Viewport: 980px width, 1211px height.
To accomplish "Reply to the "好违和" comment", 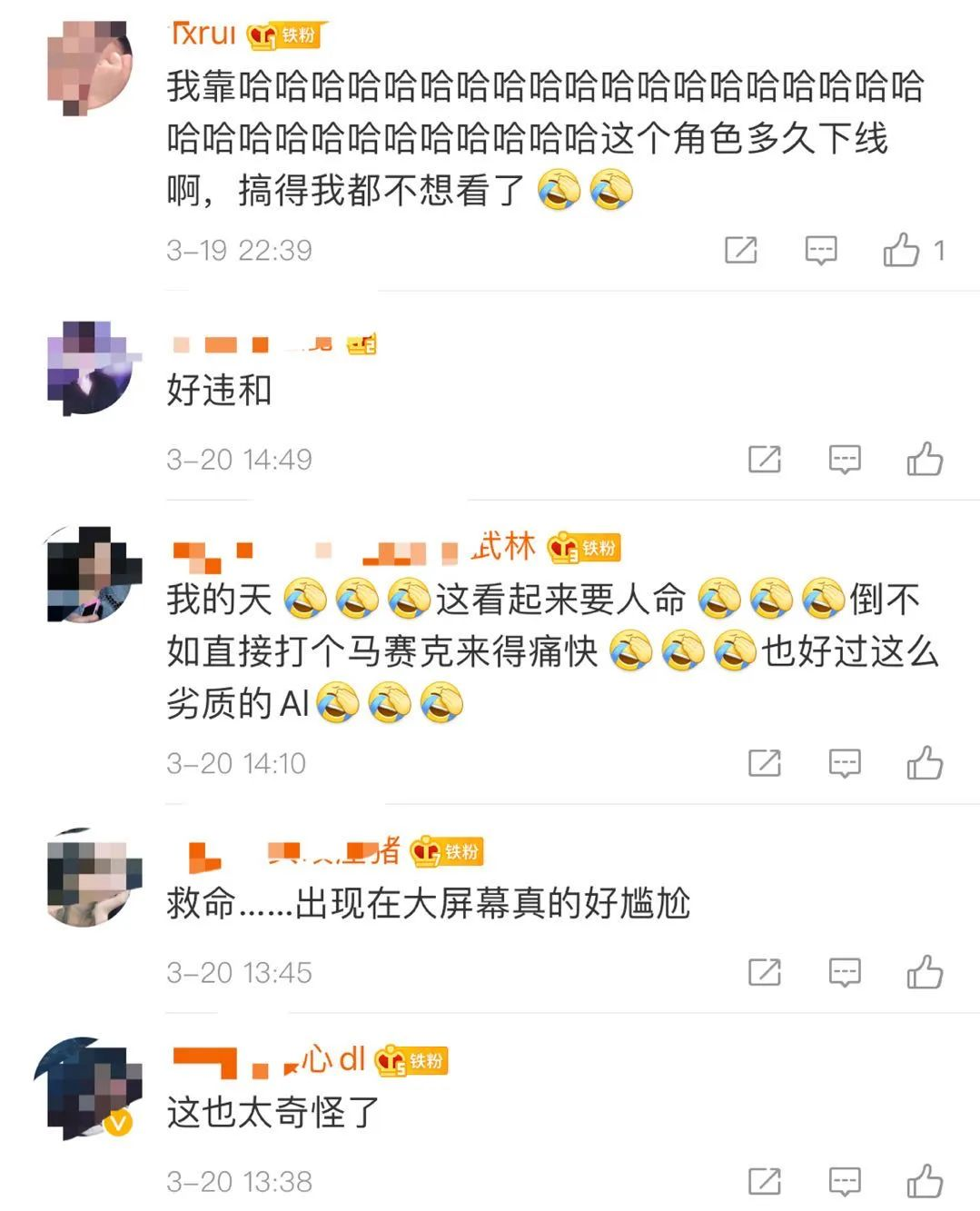I will [845, 460].
